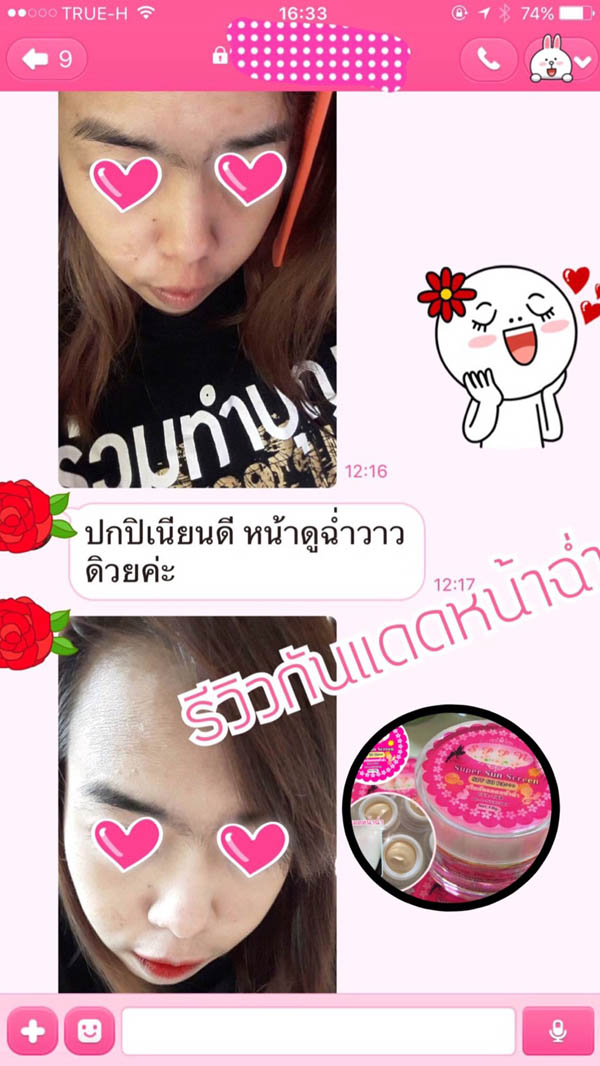Open the plus attachment menu

point(32,1030)
